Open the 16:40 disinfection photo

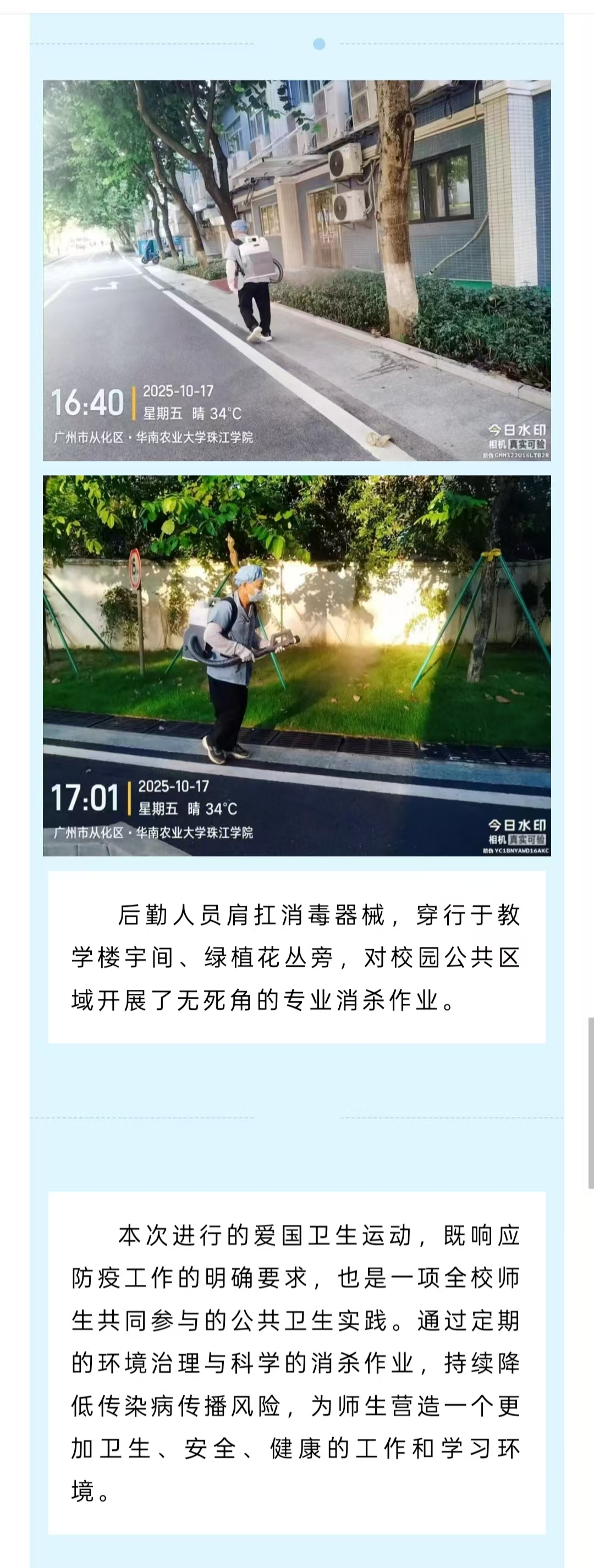[x=296, y=269]
